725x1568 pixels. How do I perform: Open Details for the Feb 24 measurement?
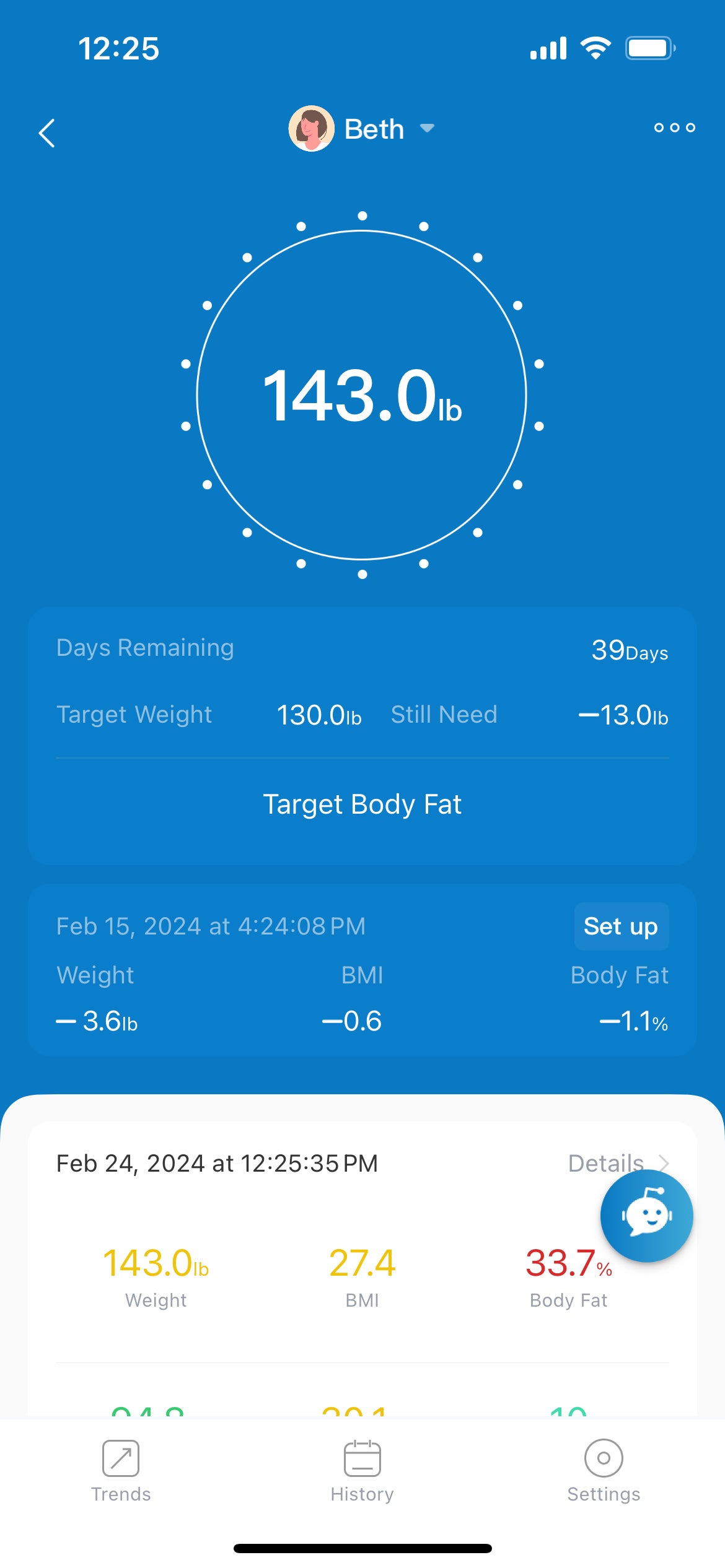613,1163
